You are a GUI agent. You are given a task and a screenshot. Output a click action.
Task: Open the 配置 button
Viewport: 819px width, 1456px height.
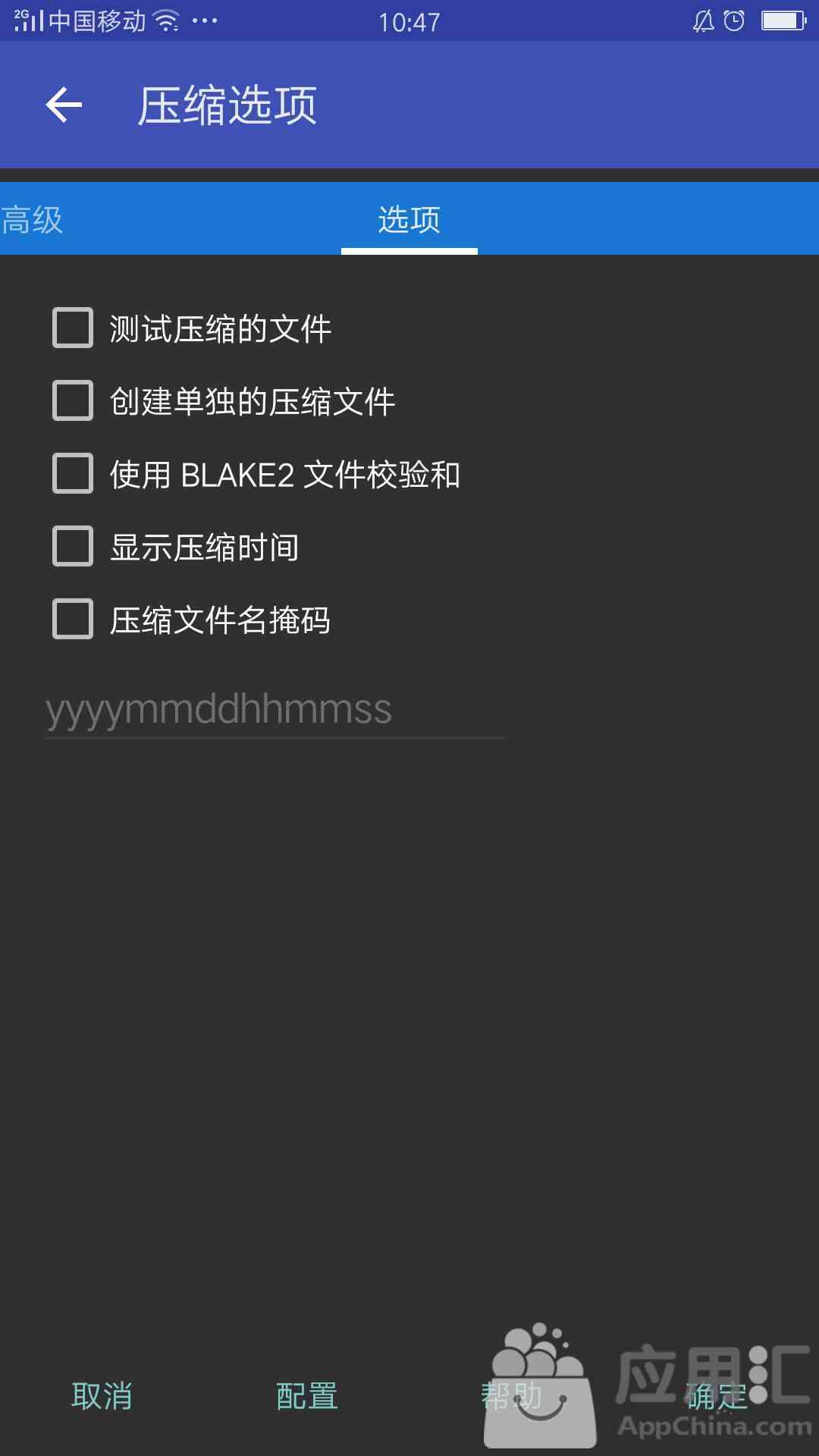(307, 1395)
